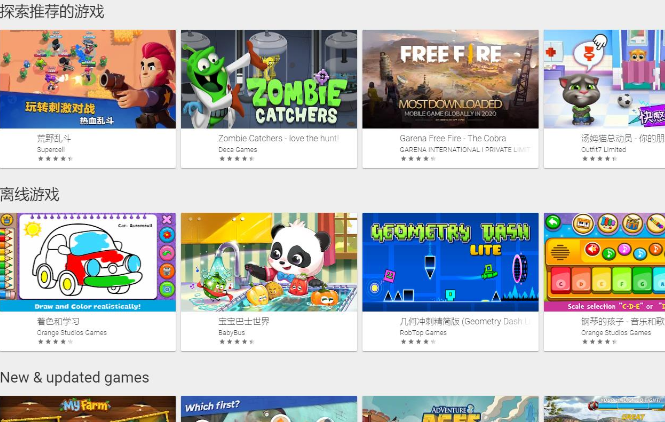
Task: Open the Which first? game tile
Action: (268, 409)
